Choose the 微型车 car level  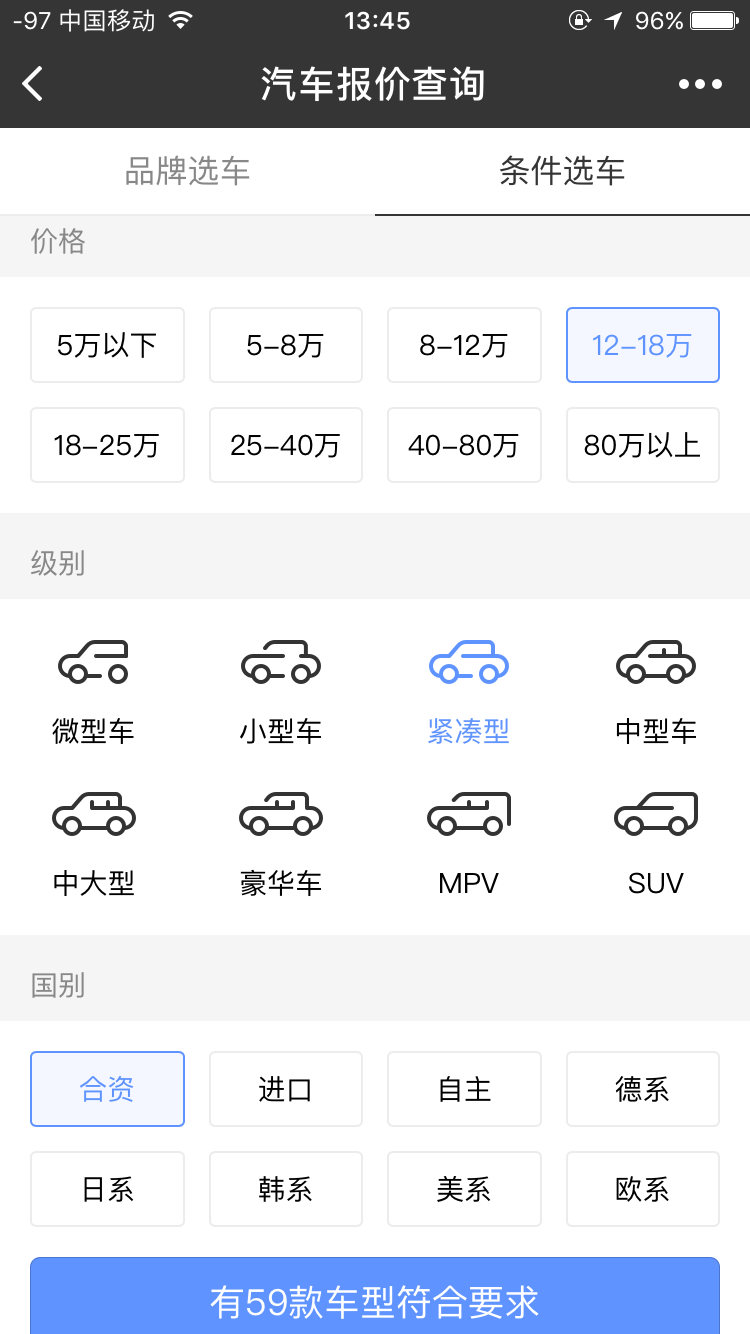tap(93, 690)
